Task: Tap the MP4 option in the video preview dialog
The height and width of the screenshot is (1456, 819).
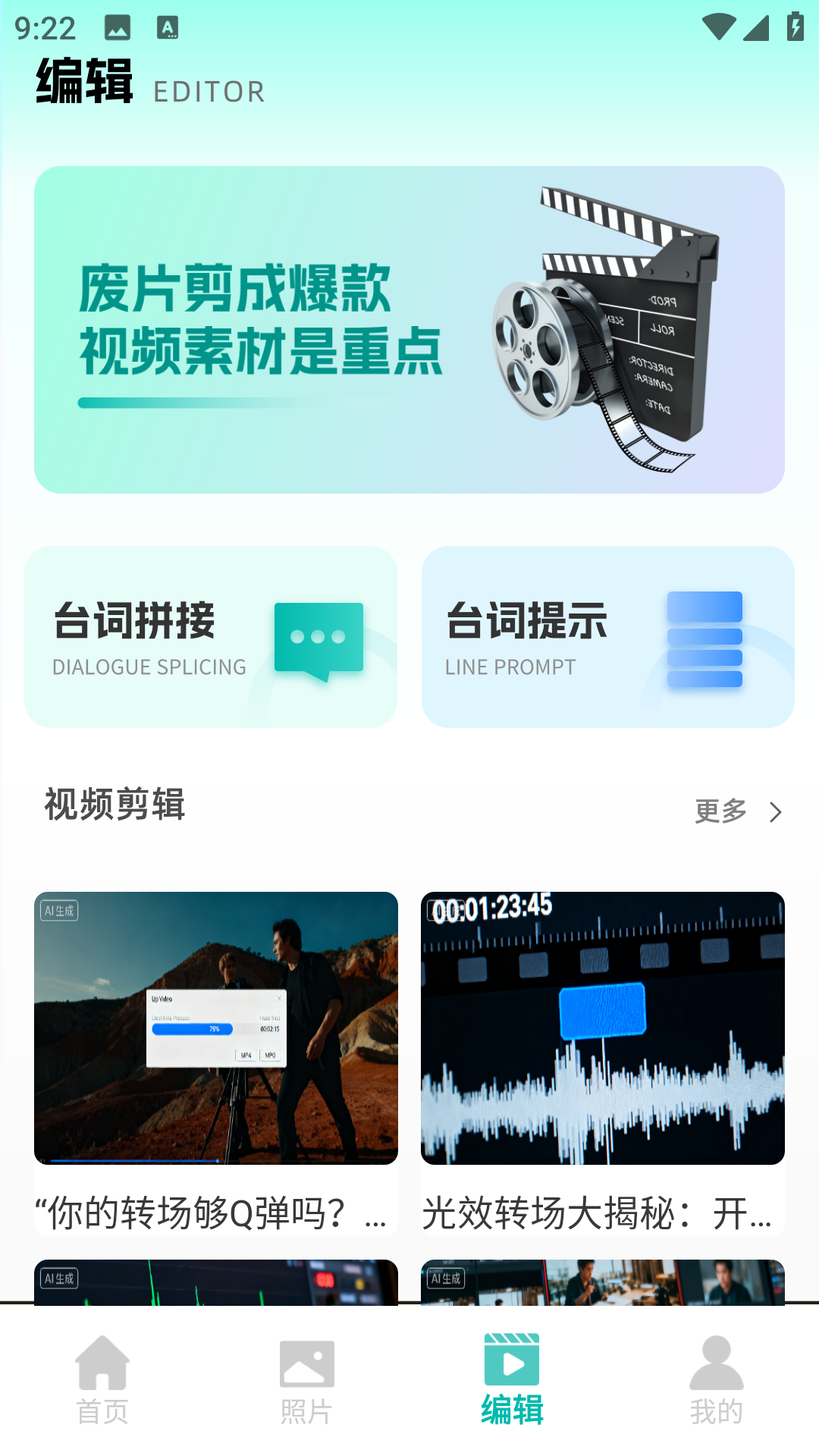Action: 245,1054
